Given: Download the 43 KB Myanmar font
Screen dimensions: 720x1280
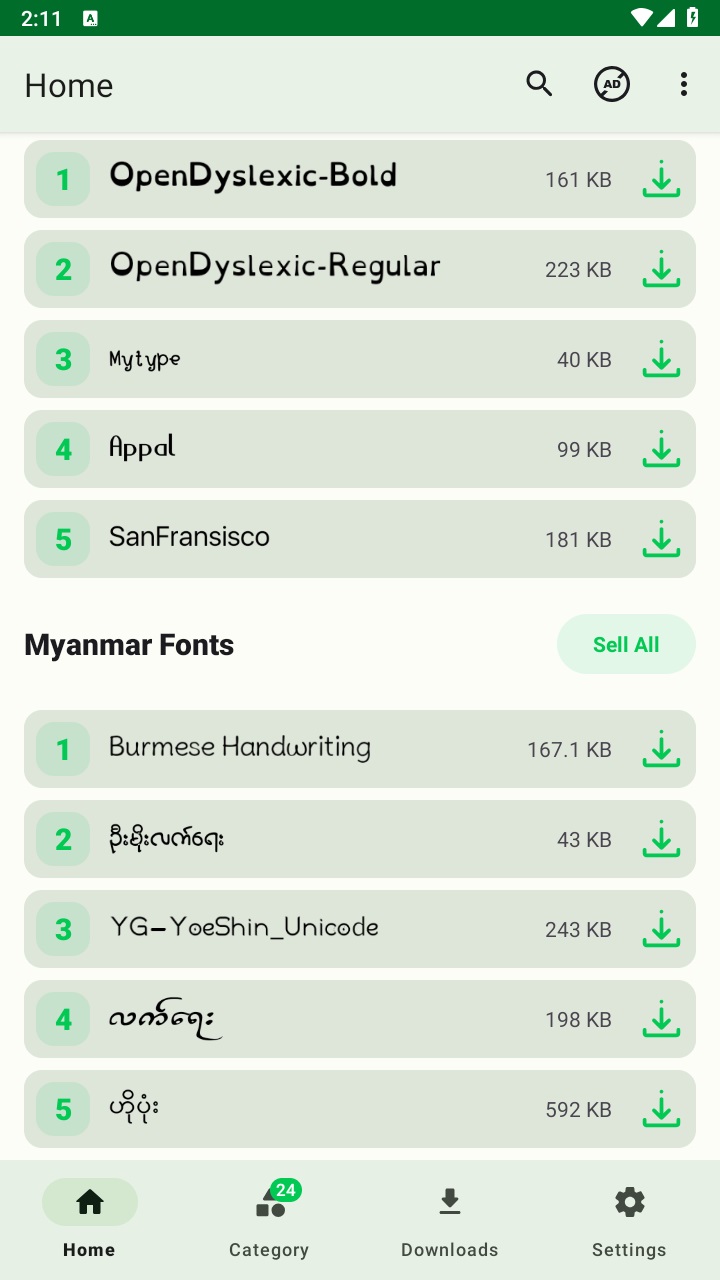Looking at the screenshot, I should (660, 840).
